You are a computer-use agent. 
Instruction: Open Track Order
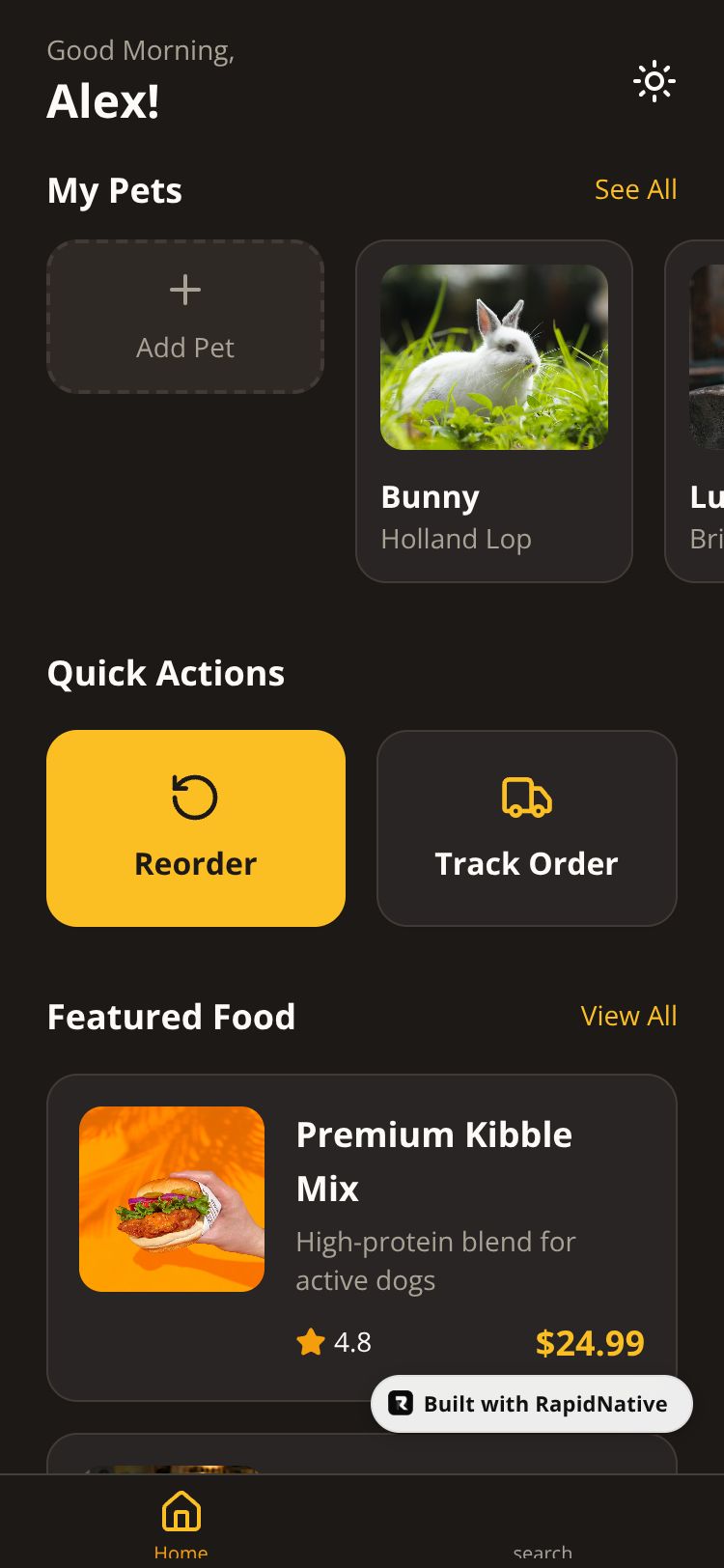[526, 828]
